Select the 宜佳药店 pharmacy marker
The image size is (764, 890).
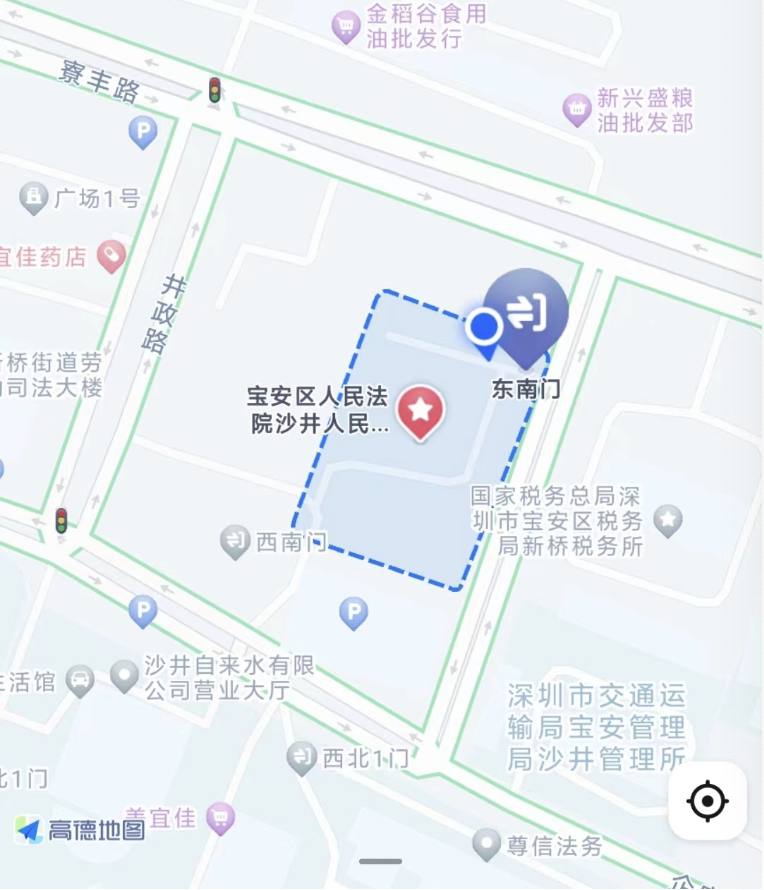click(x=111, y=257)
